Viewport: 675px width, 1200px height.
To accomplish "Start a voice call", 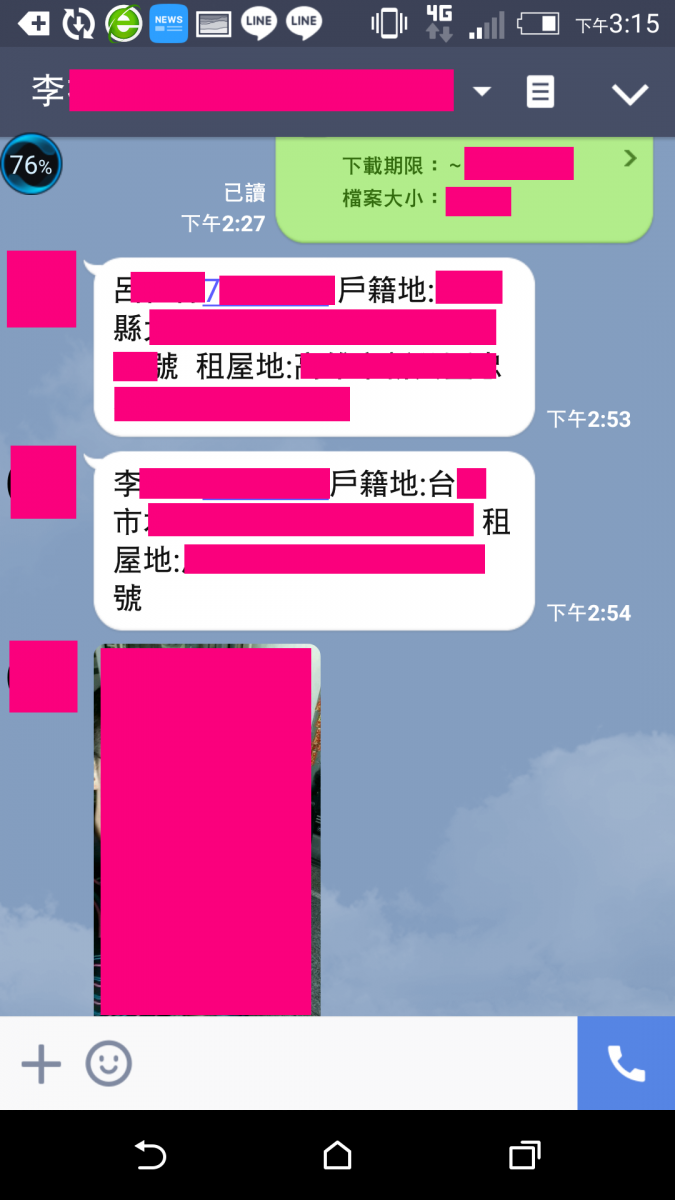I will point(626,1064).
